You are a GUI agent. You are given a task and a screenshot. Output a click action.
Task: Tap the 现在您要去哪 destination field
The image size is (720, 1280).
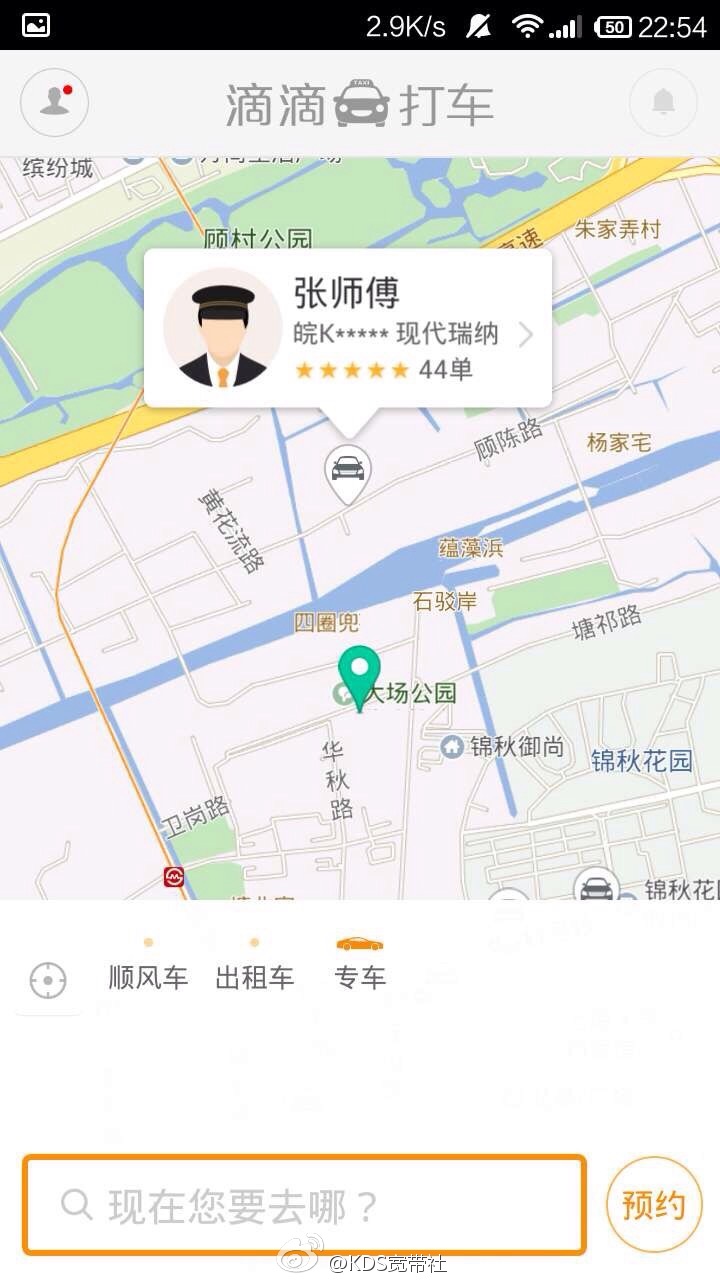coord(304,1205)
